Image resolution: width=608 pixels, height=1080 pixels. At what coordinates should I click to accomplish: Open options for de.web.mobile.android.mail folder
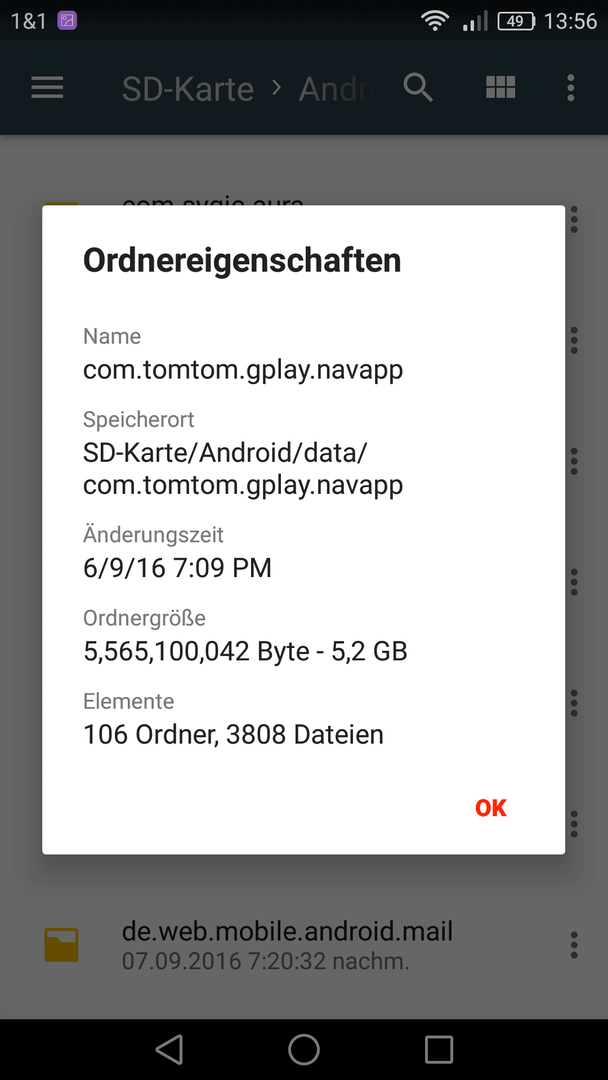[574, 944]
